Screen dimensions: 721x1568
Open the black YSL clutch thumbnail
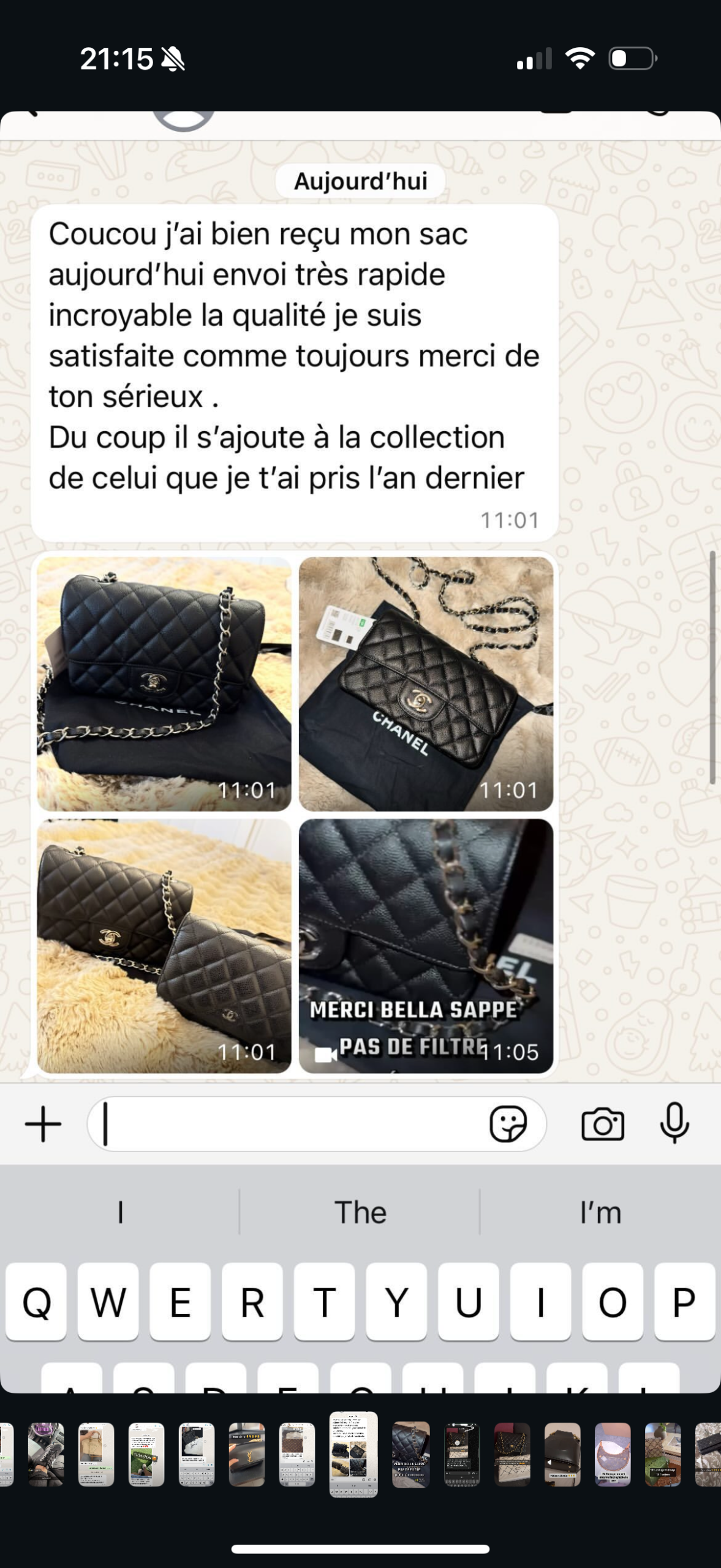[246, 1454]
